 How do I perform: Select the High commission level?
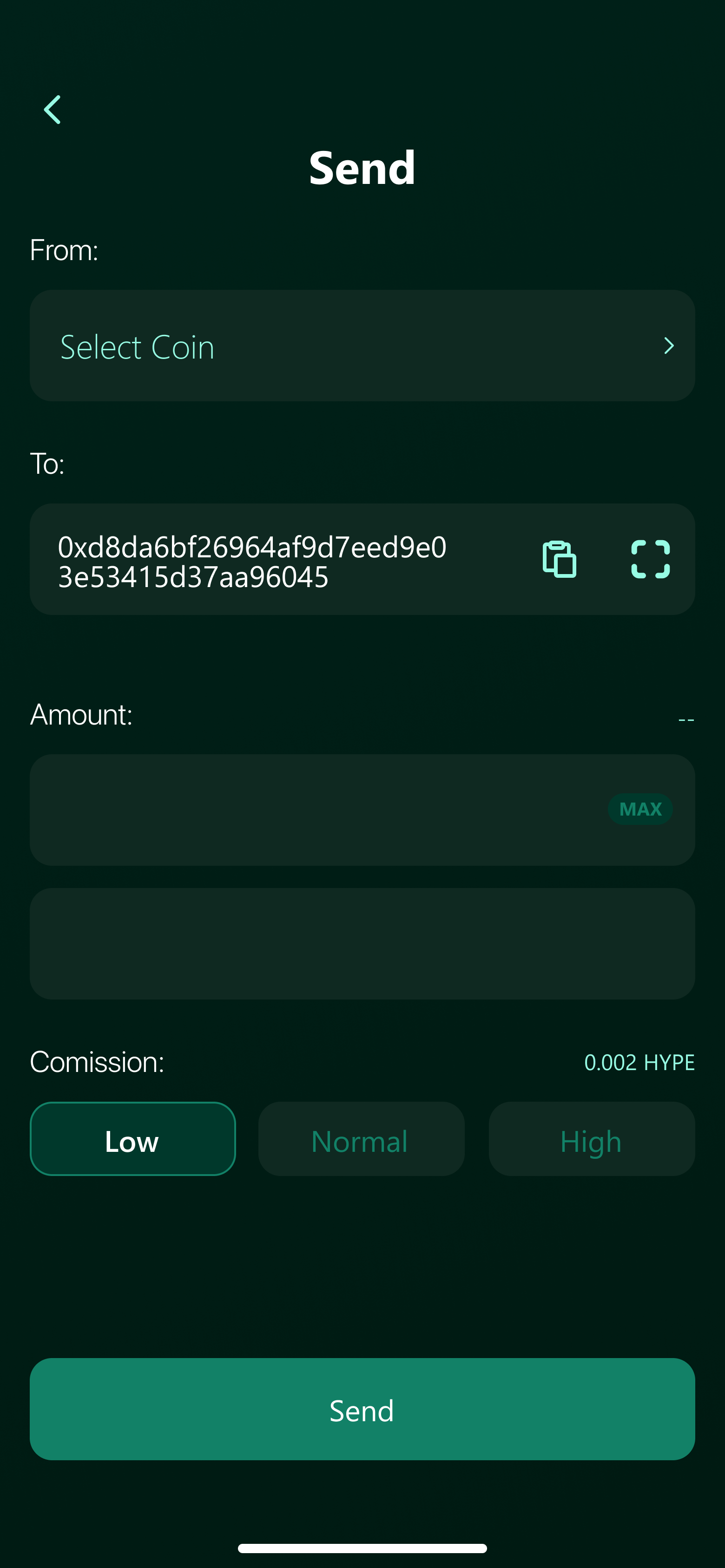pyautogui.click(x=590, y=1139)
